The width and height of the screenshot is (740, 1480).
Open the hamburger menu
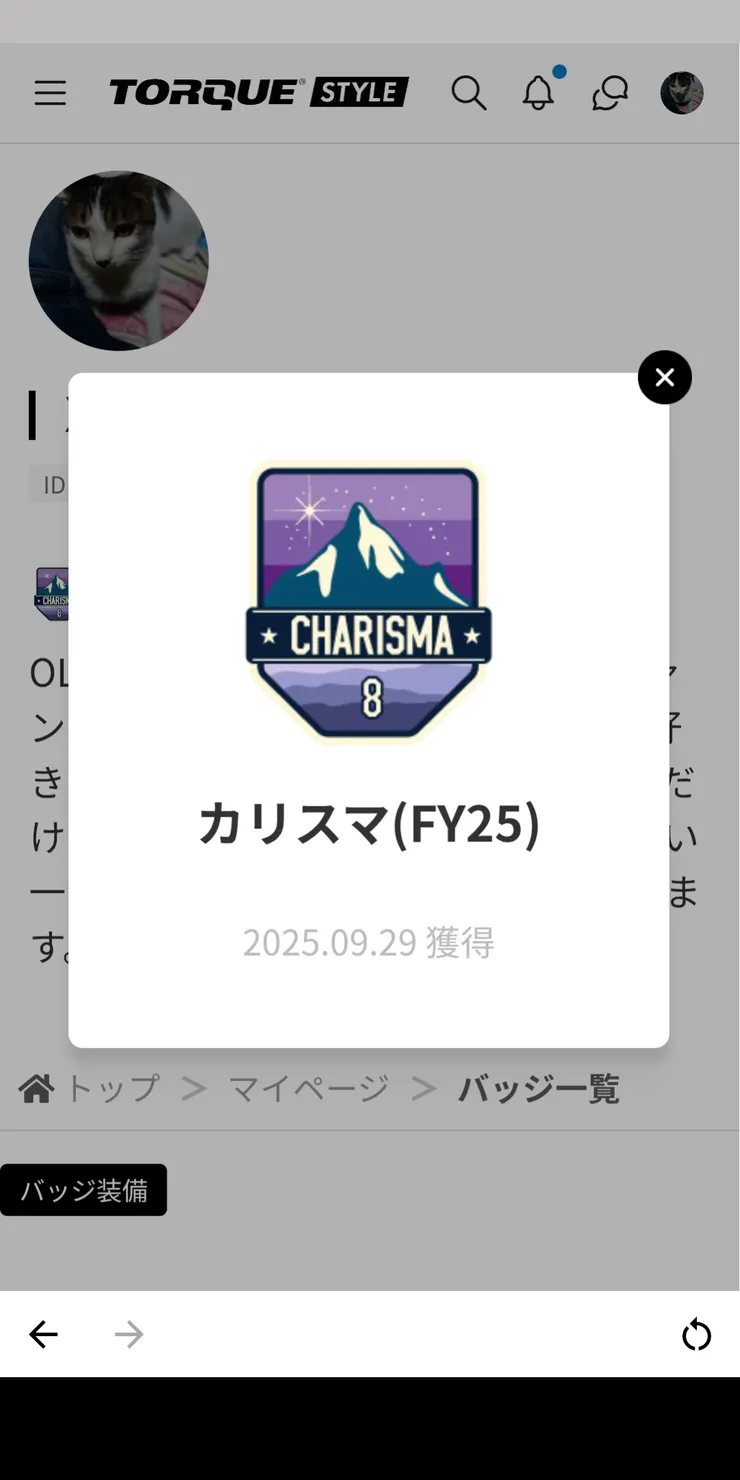pos(50,93)
